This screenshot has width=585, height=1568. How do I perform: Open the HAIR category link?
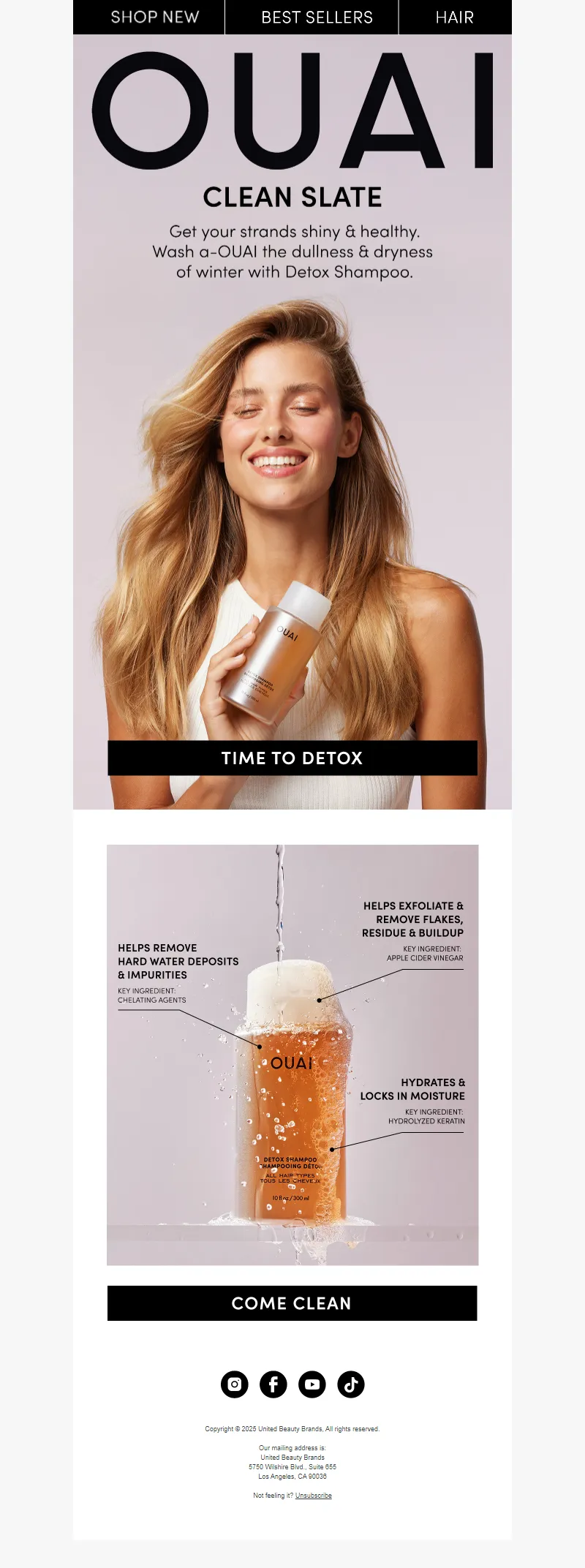point(454,17)
